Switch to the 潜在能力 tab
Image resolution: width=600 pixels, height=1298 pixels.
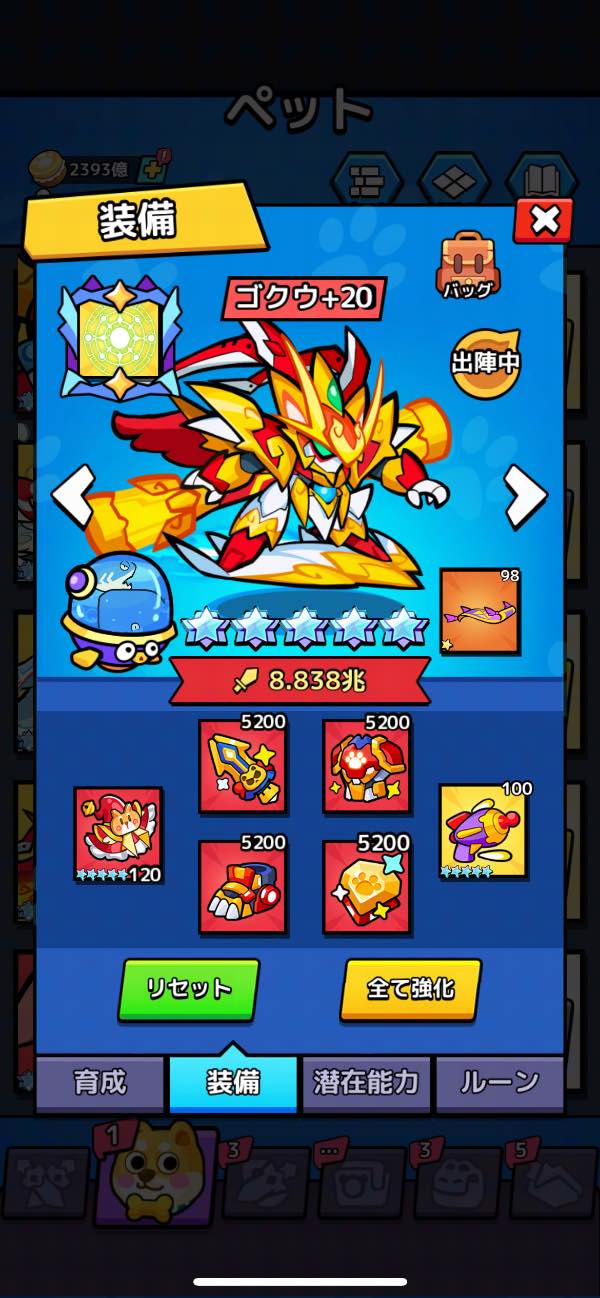coord(366,1082)
